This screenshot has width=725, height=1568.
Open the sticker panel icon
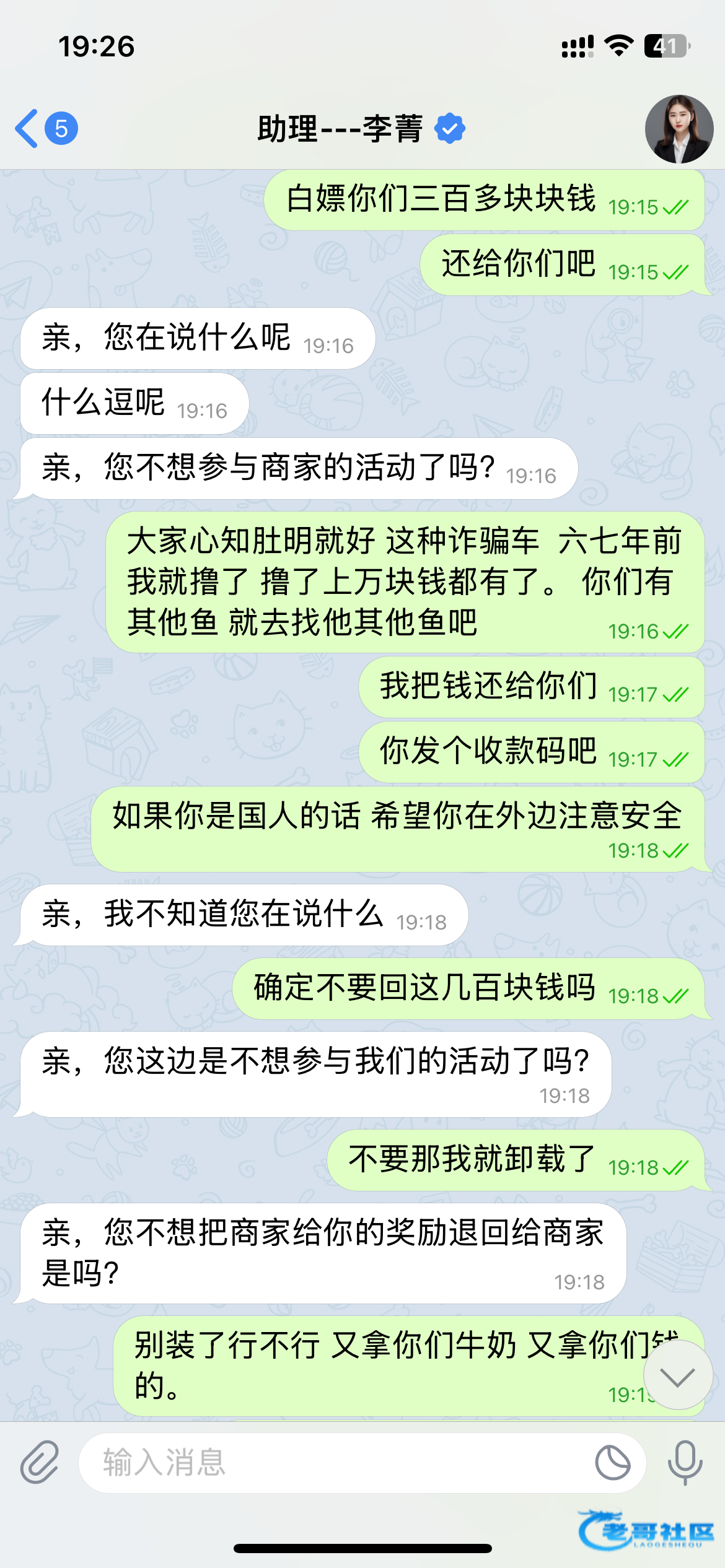(612, 1463)
